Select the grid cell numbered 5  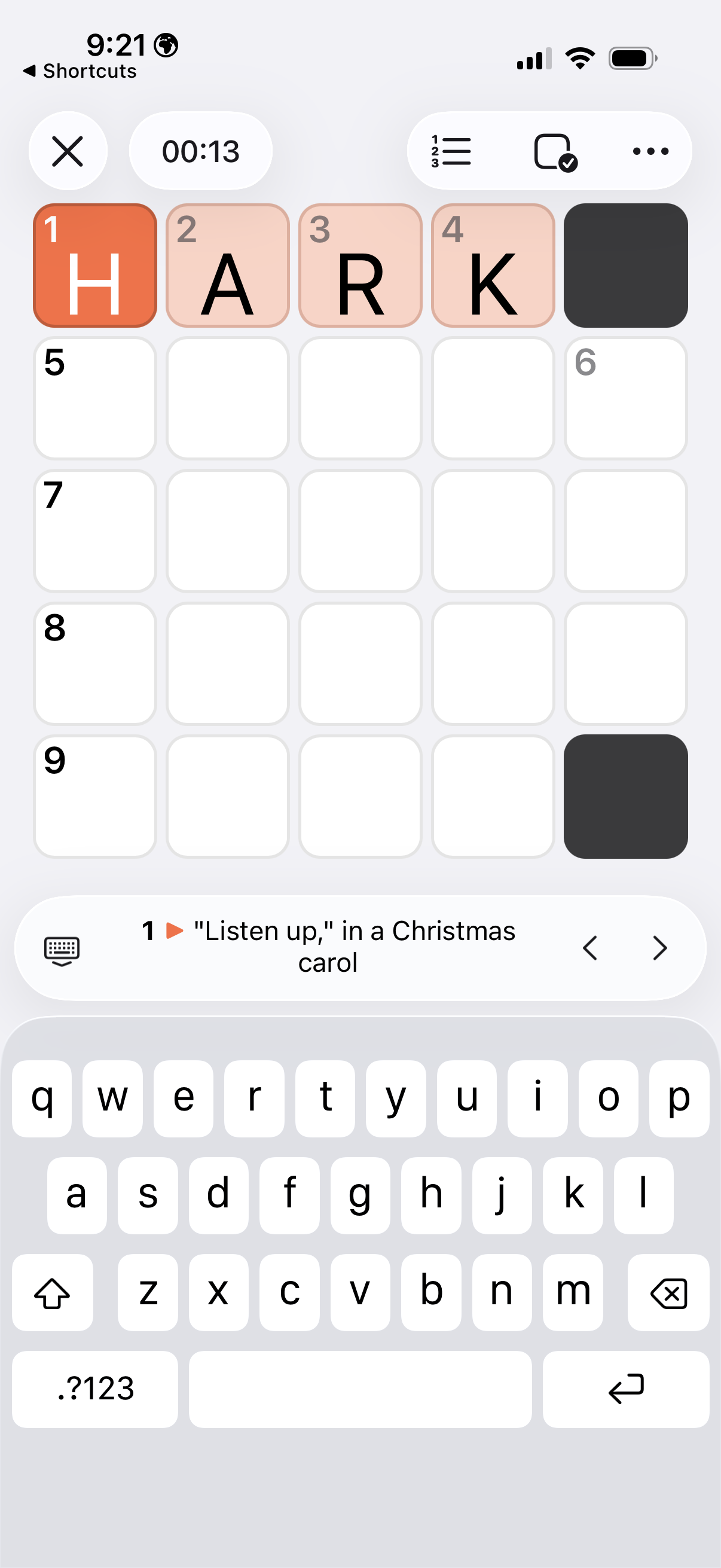pyautogui.click(x=95, y=398)
